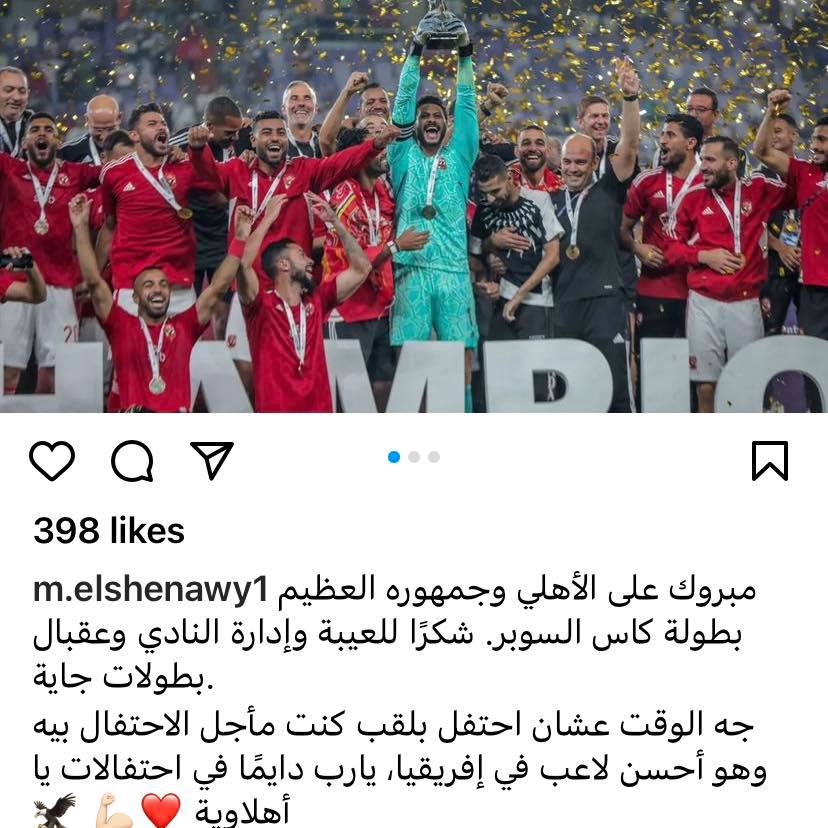Tap the carousel page indicator dots
Viewport: 828px width, 828px height.
click(x=414, y=457)
